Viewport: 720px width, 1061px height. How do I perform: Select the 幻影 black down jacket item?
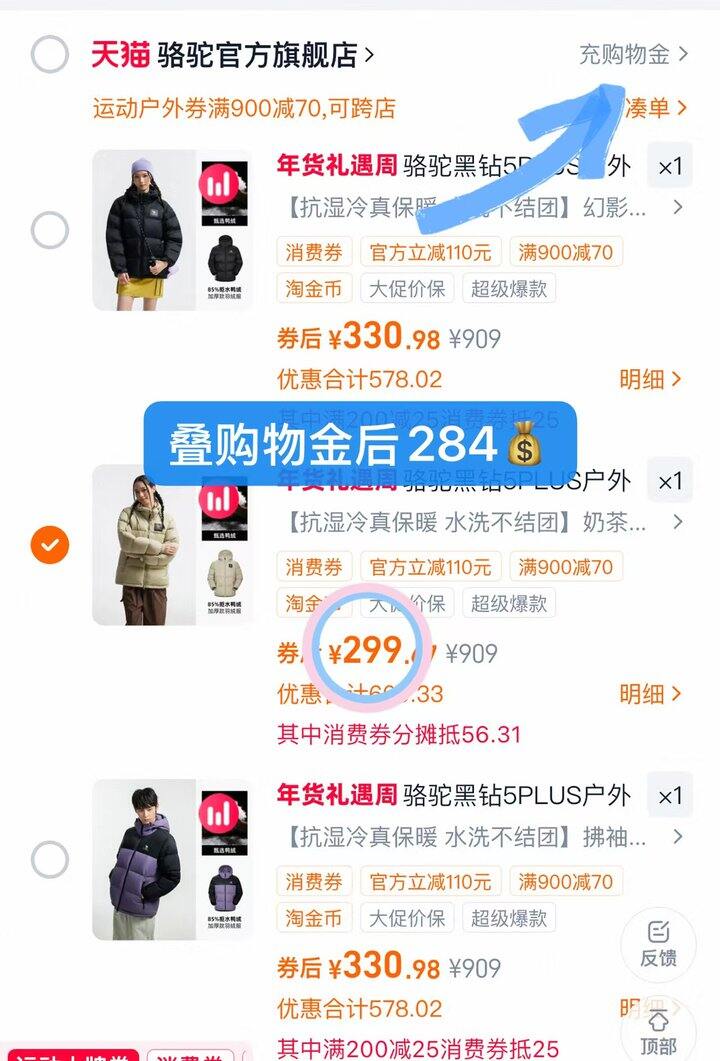pos(49,231)
